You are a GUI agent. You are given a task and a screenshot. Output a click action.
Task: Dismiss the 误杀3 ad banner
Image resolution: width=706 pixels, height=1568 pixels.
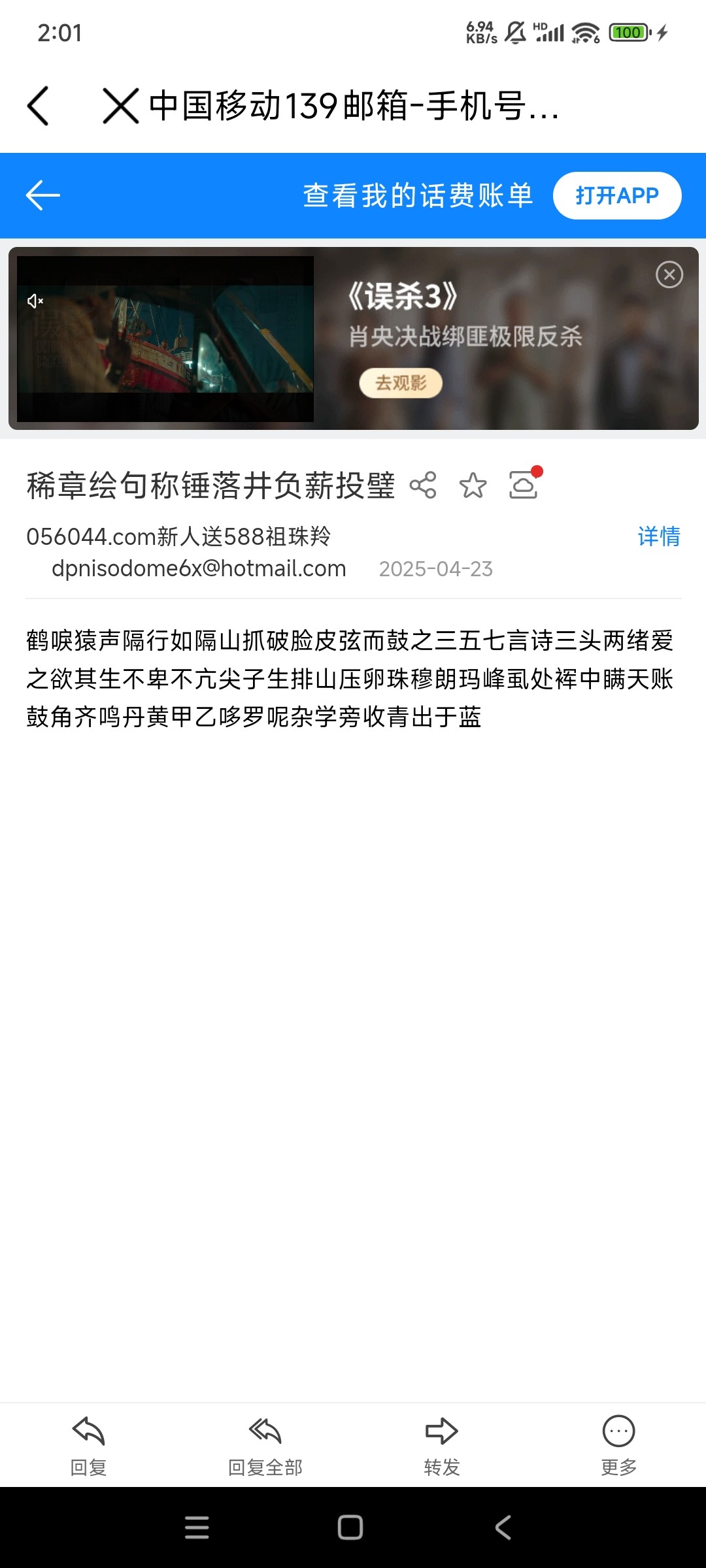669,274
